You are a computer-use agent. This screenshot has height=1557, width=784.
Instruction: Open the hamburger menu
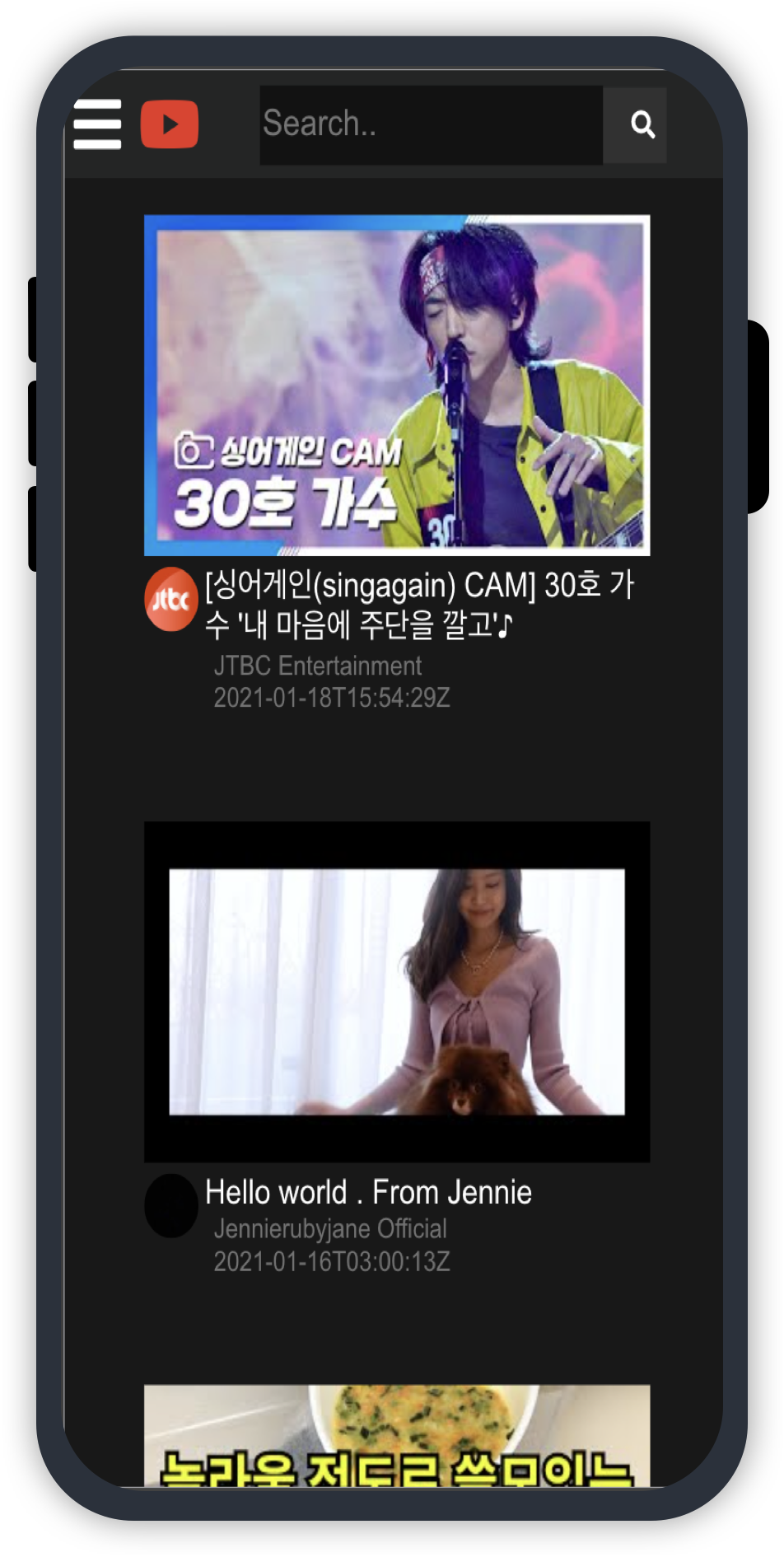point(97,124)
